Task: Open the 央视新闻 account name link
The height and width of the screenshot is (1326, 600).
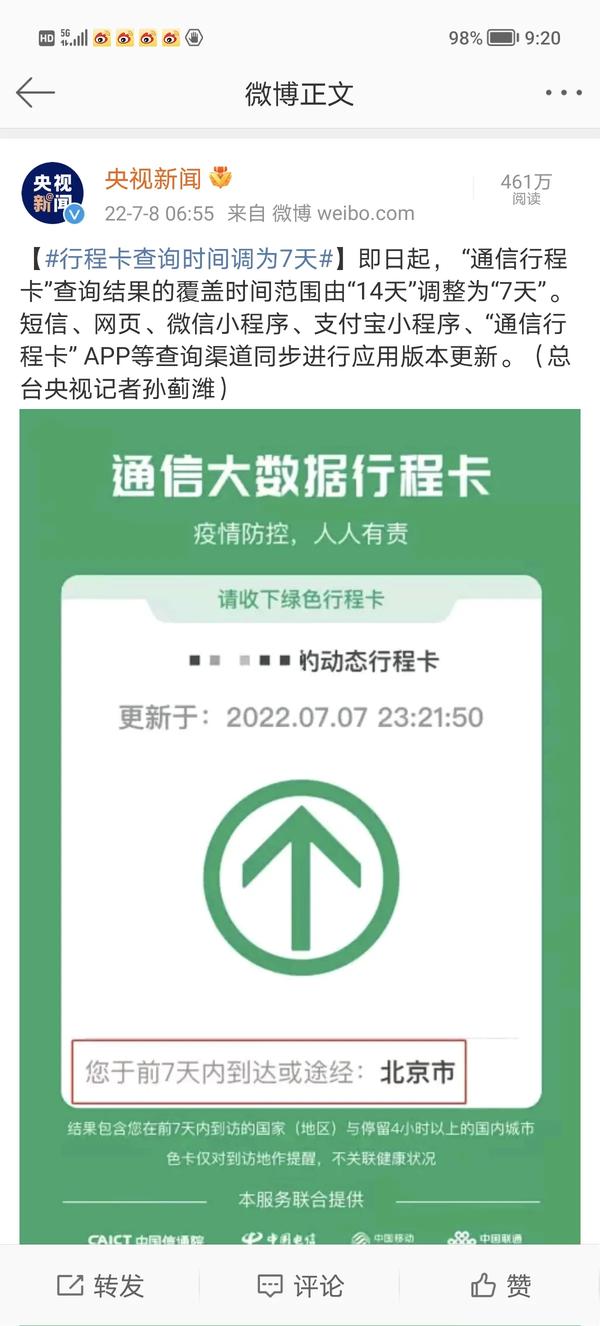Action: coord(152,178)
